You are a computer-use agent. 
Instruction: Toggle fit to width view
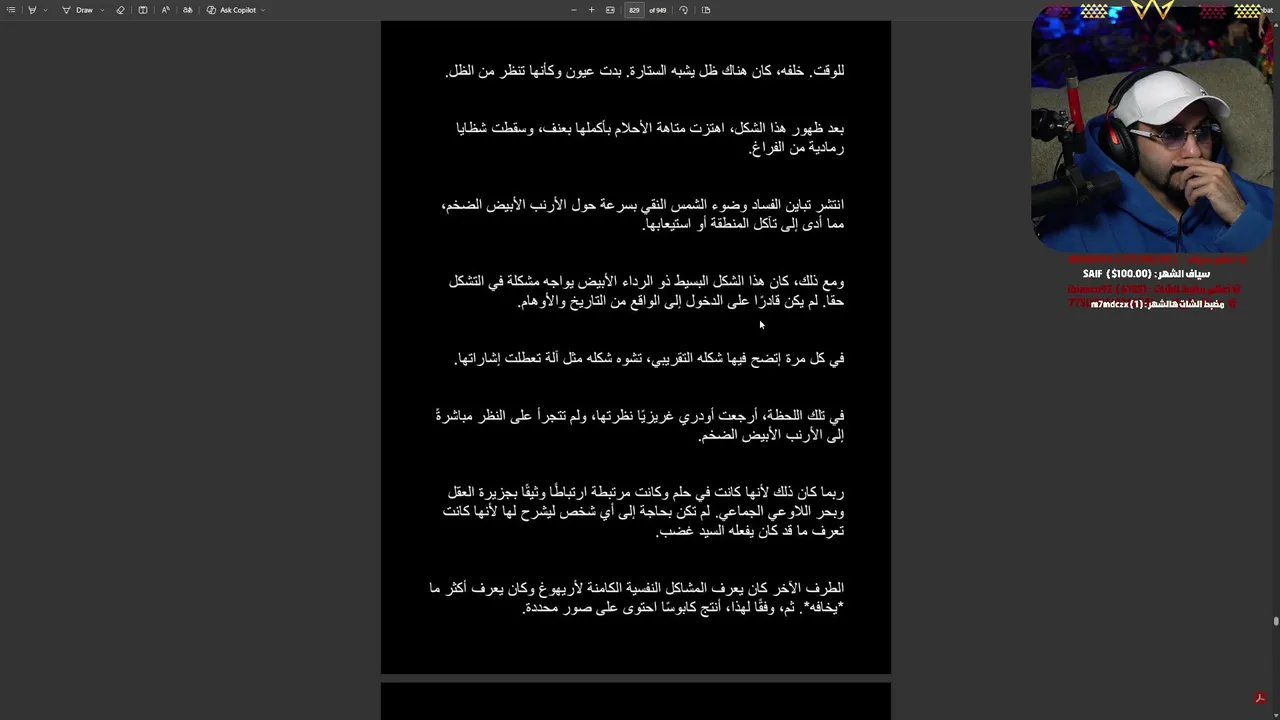click(610, 10)
